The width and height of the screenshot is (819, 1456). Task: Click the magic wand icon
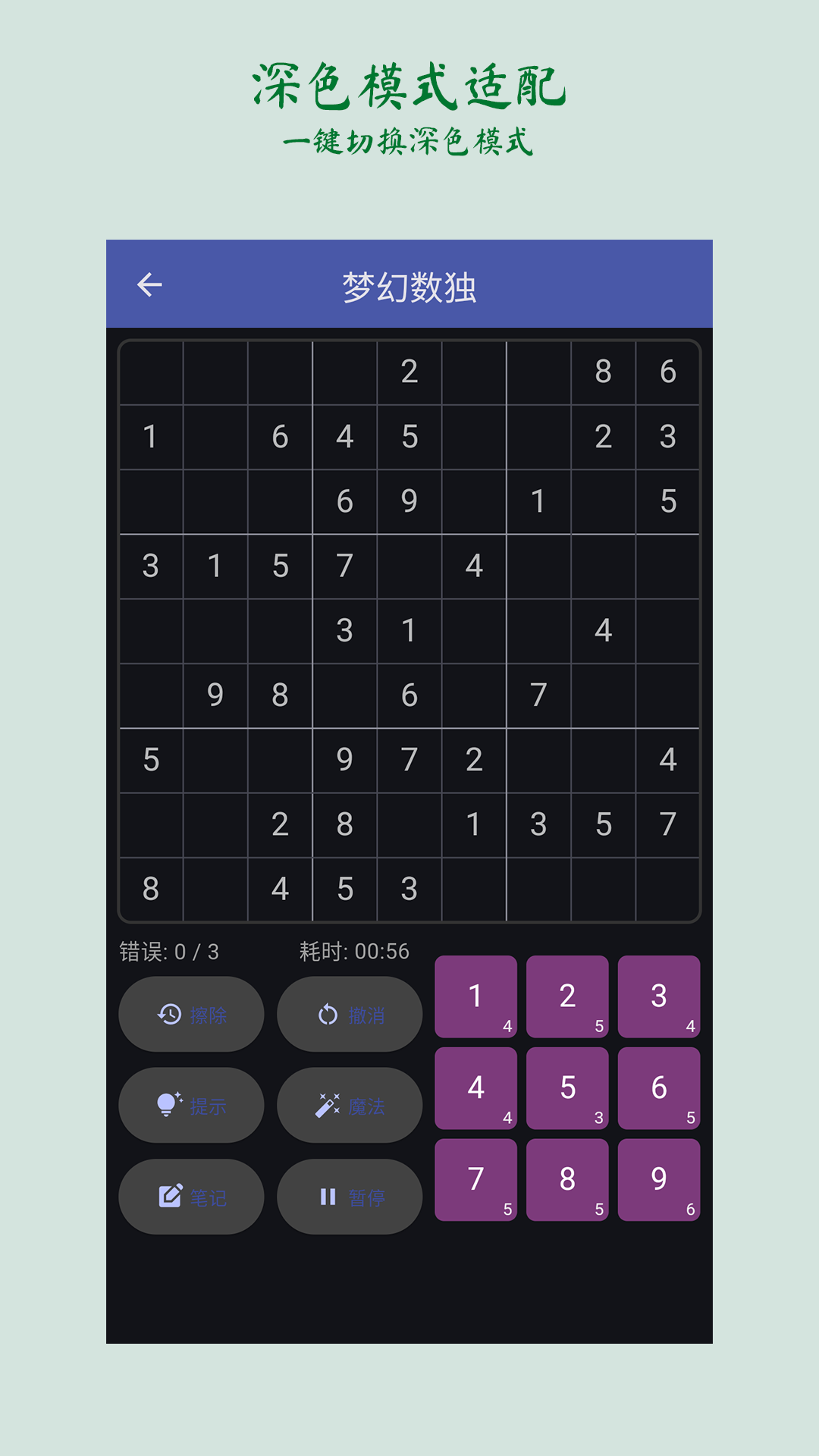[x=326, y=1105]
